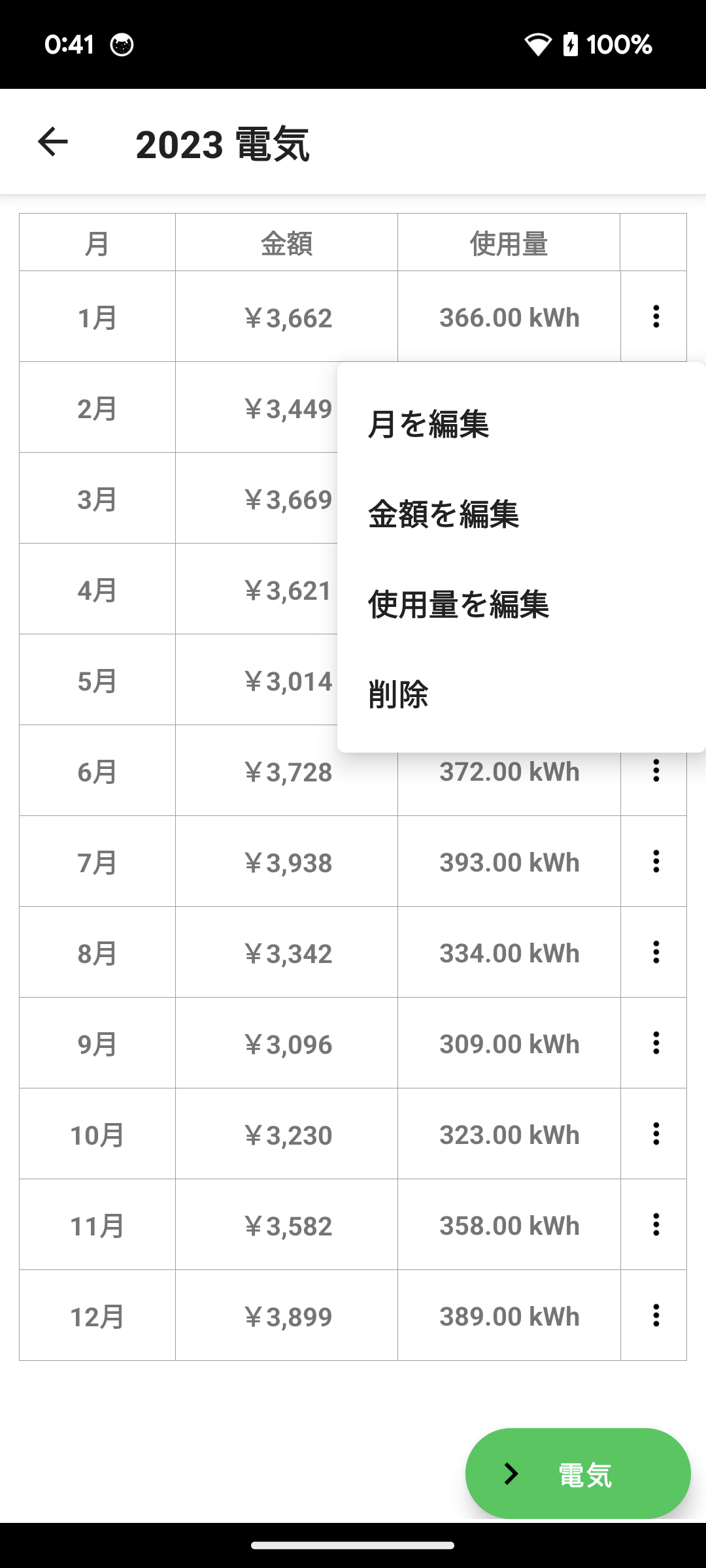Open the three-dot menu for 8月
The width and height of the screenshot is (706, 1568).
tap(656, 953)
